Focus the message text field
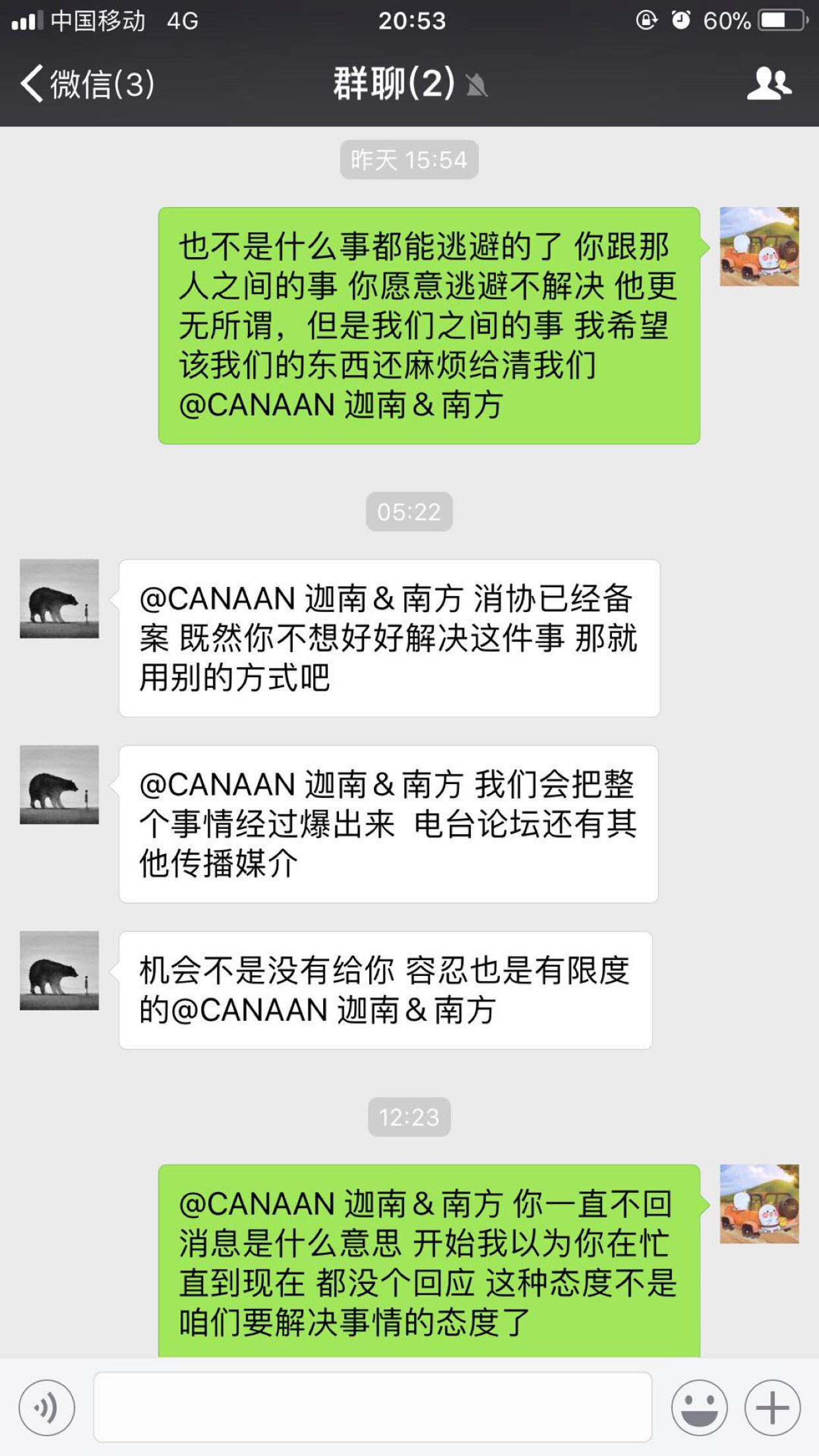The height and width of the screenshot is (1456, 819). [373, 1407]
